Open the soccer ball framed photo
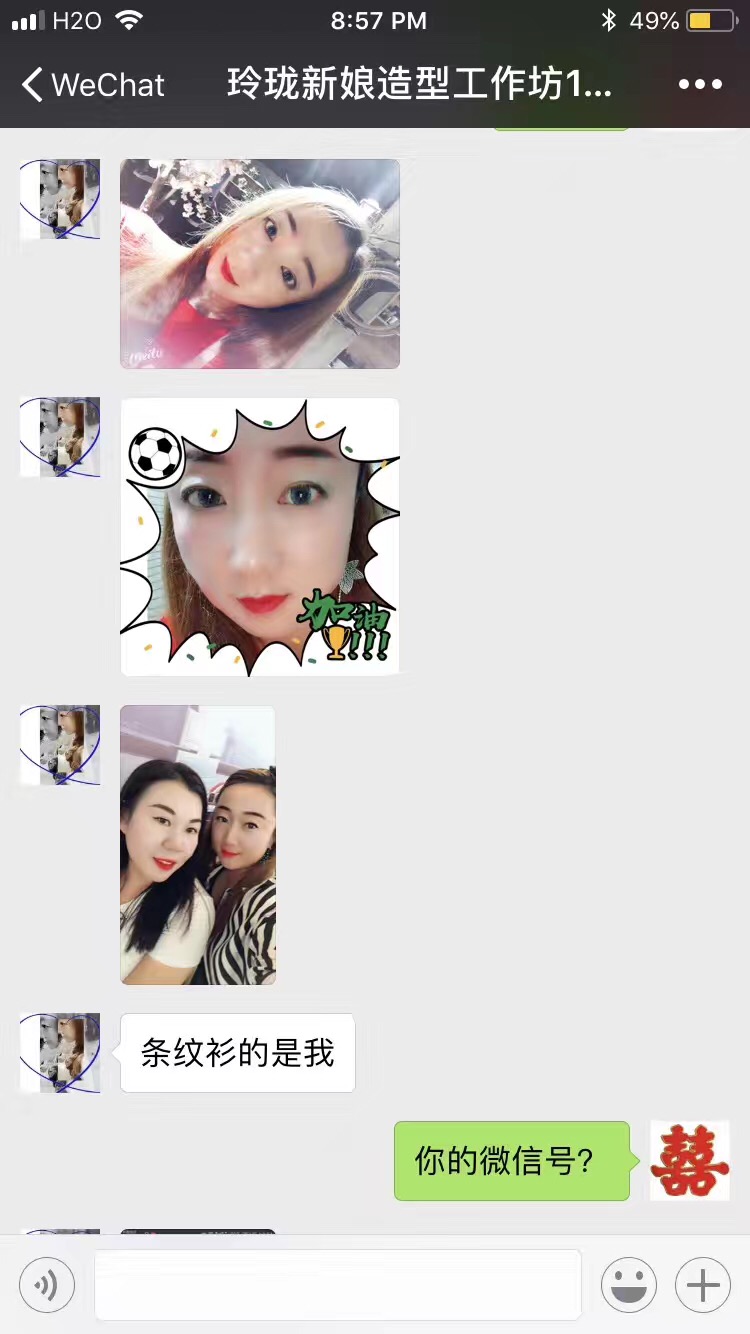 260,537
